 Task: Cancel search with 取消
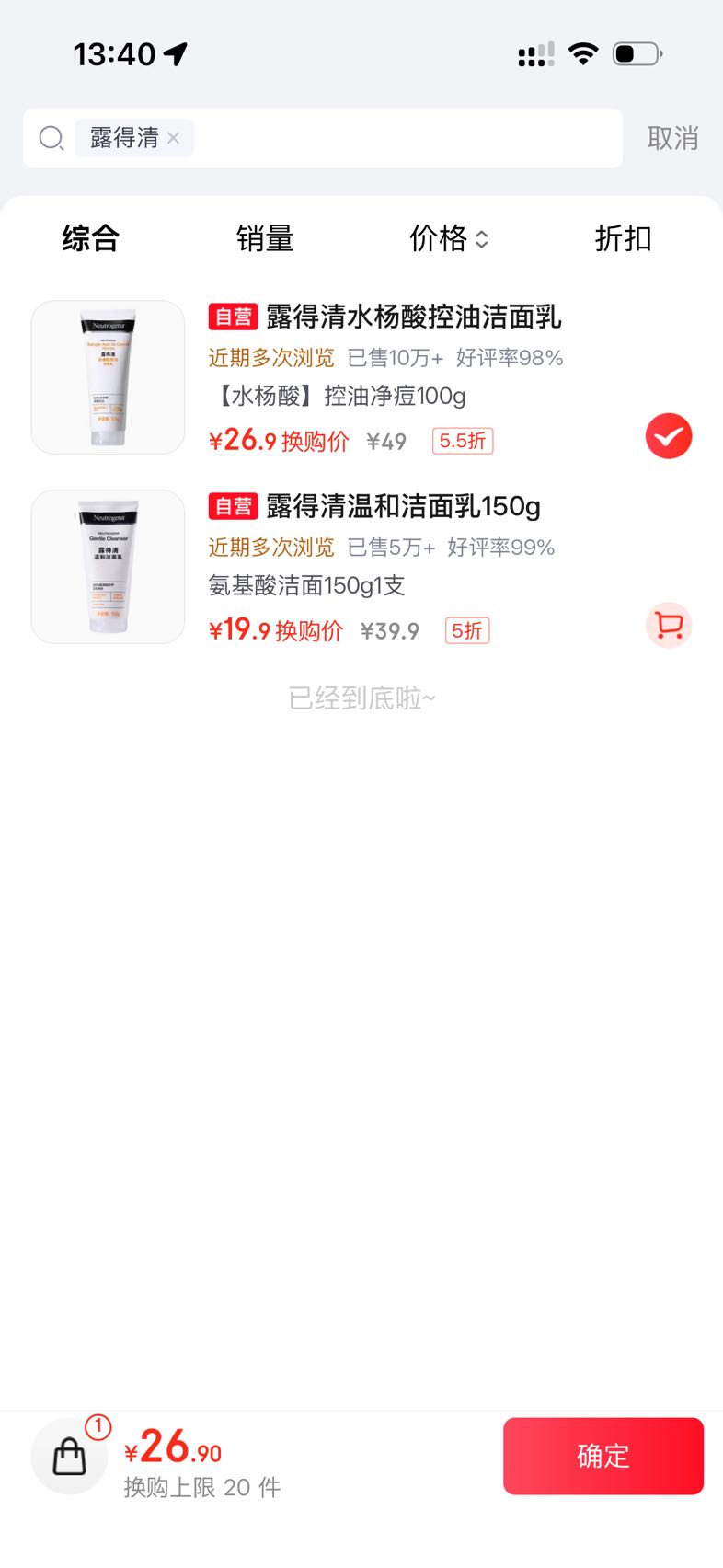click(672, 138)
